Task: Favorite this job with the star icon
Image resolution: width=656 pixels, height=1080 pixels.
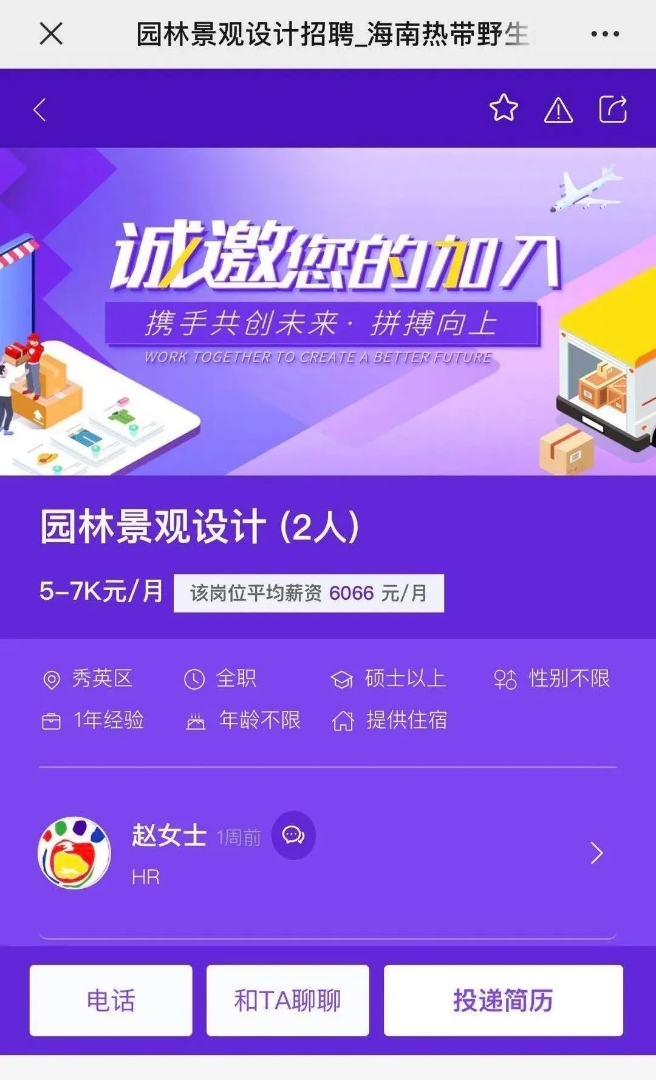Action: pos(504,109)
